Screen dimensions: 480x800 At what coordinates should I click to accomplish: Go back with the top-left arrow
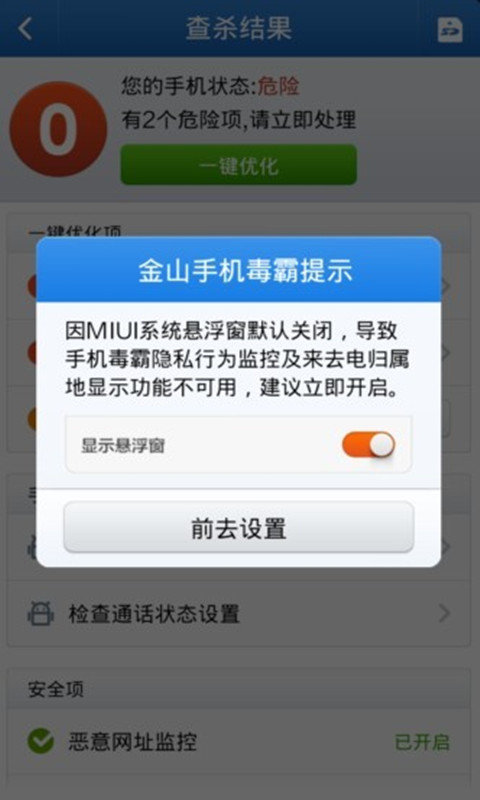[x=26, y=29]
